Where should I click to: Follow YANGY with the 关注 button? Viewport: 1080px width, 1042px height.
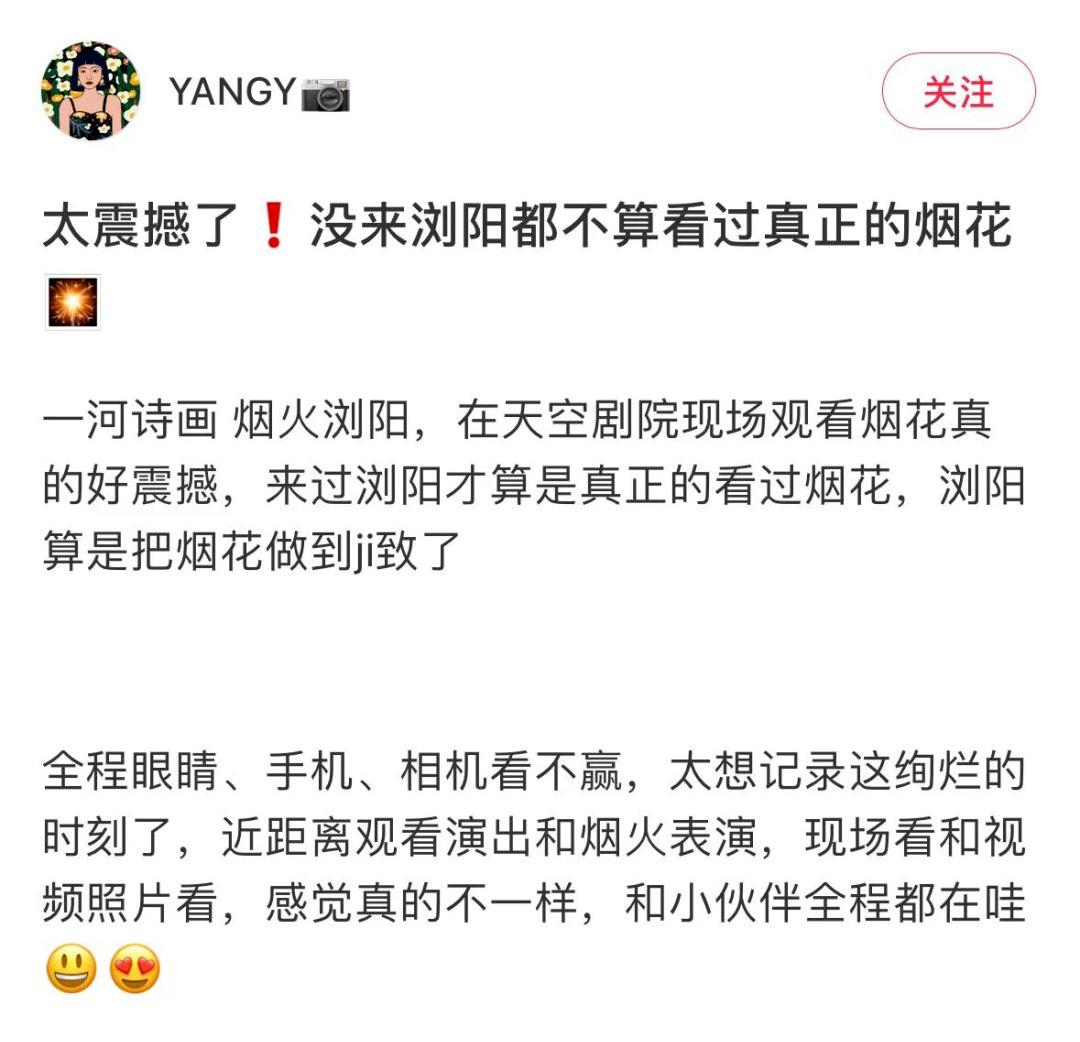(958, 92)
